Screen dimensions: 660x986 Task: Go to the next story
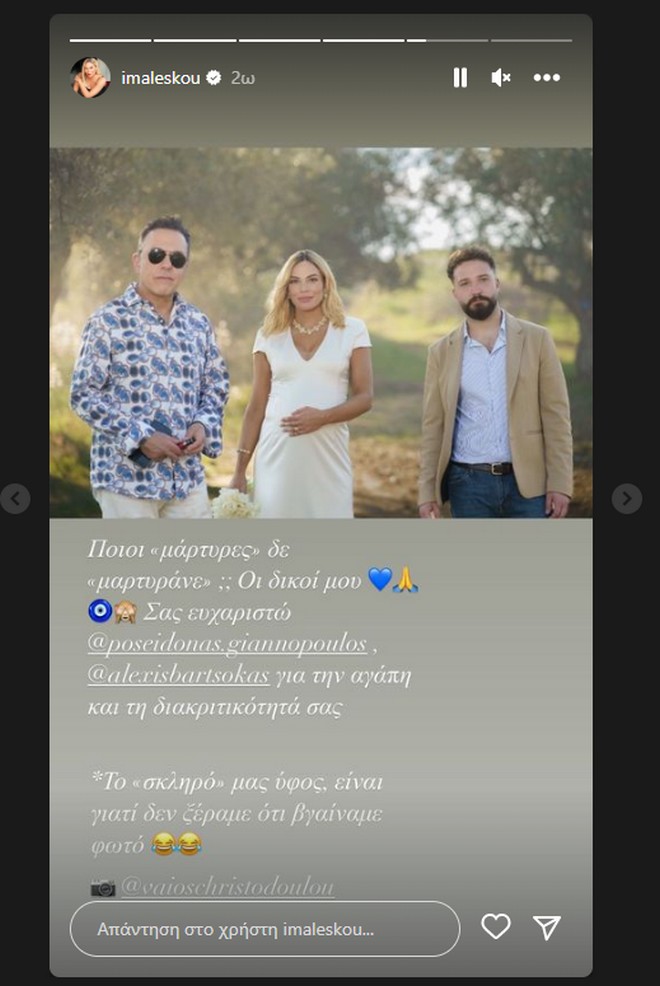[x=626, y=498]
